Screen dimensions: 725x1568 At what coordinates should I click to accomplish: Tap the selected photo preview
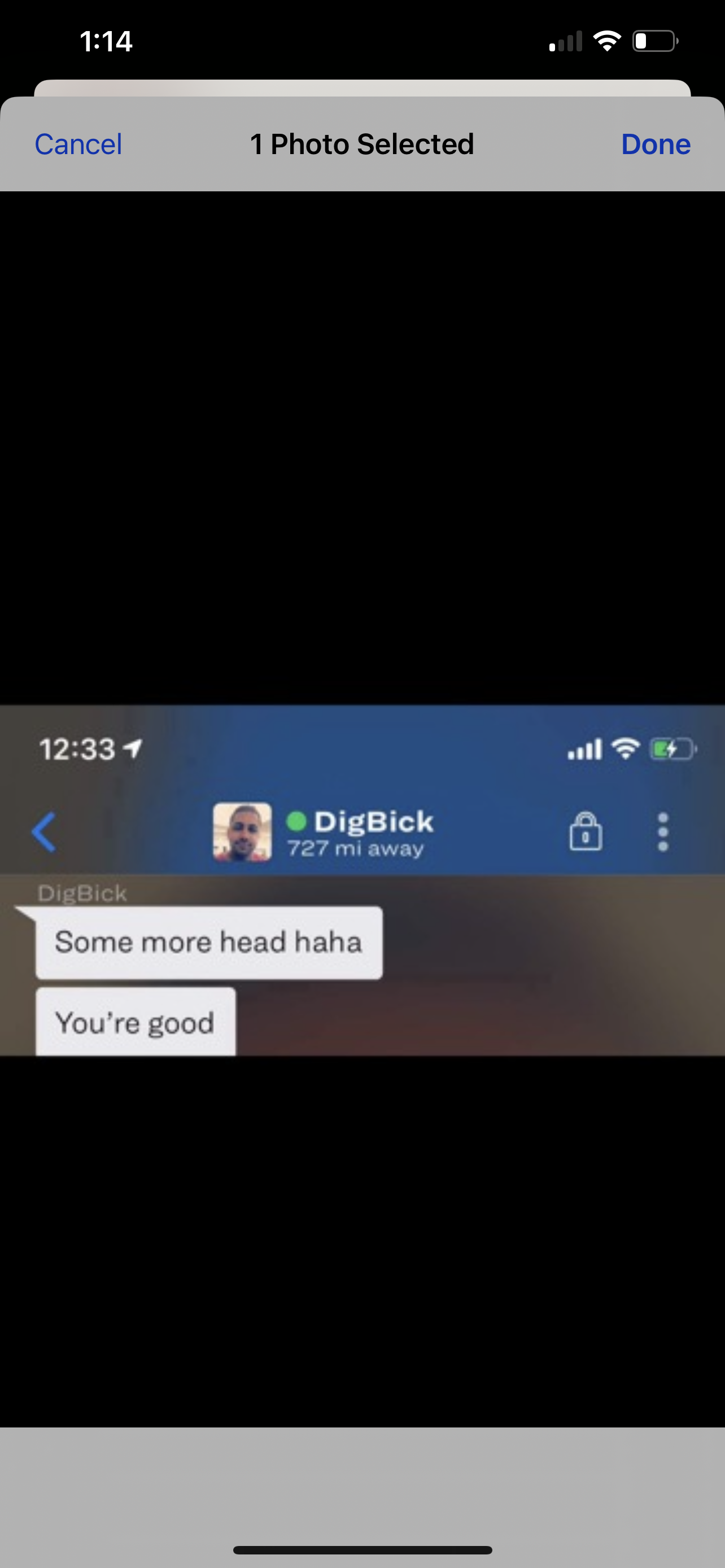[362, 879]
